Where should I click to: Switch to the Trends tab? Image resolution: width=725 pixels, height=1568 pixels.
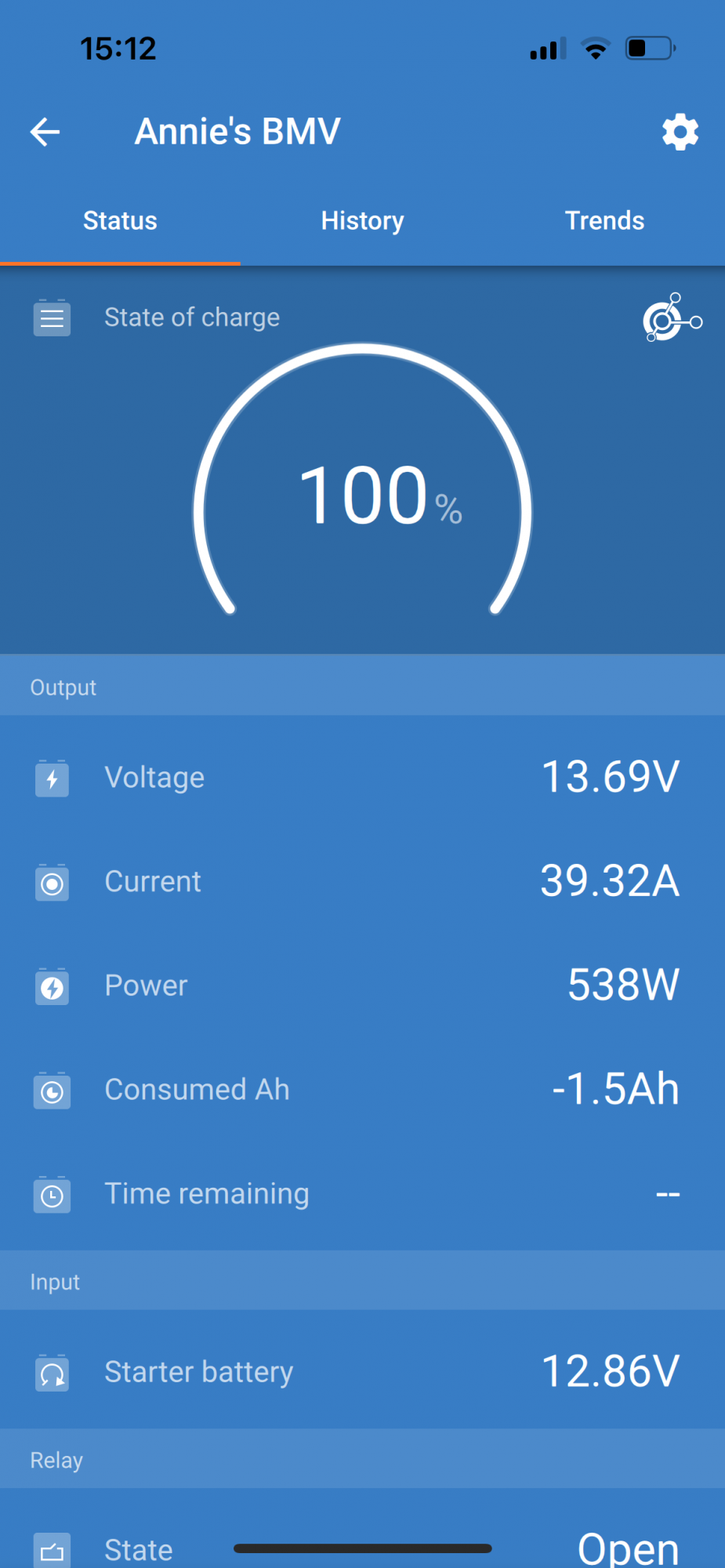(x=604, y=221)
